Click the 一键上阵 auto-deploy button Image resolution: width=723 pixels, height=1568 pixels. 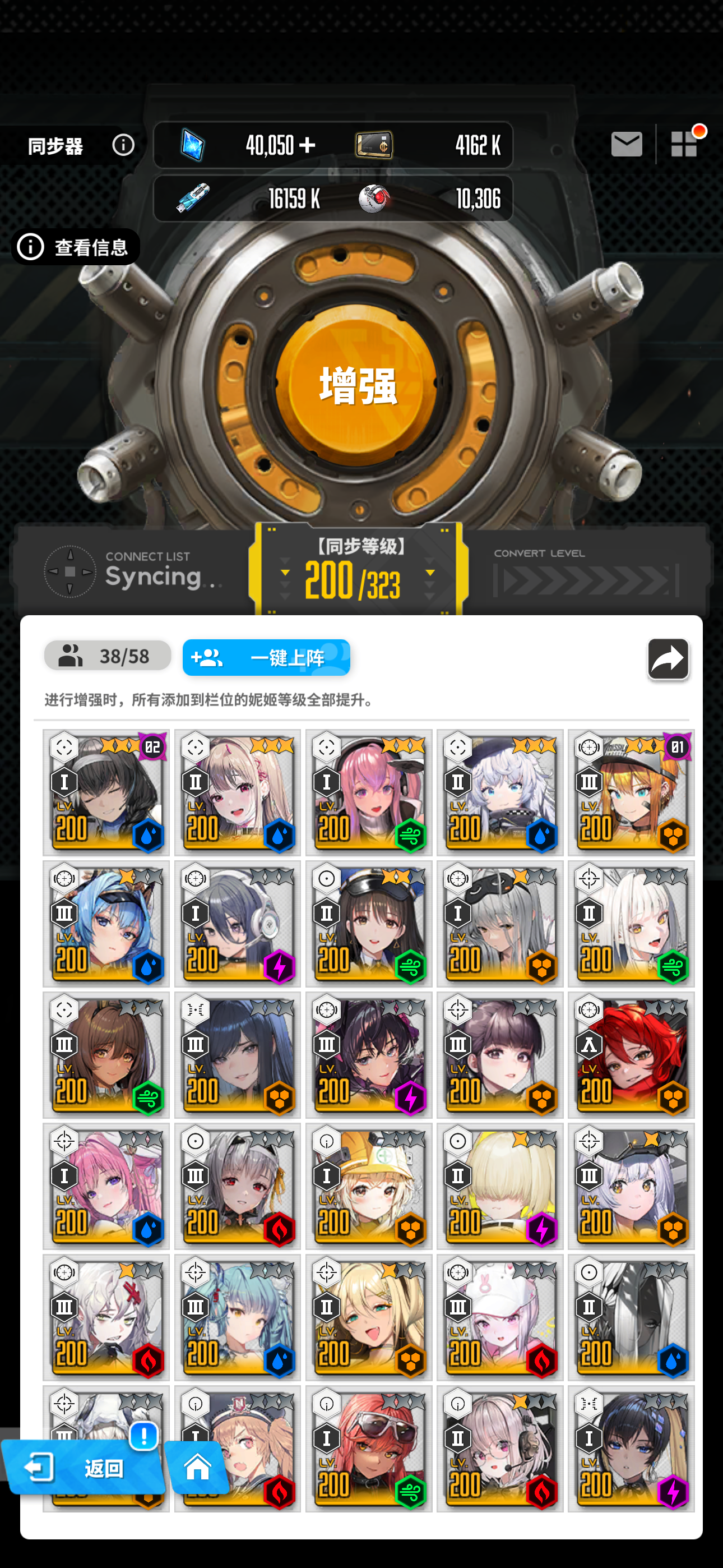coord(267,658)
